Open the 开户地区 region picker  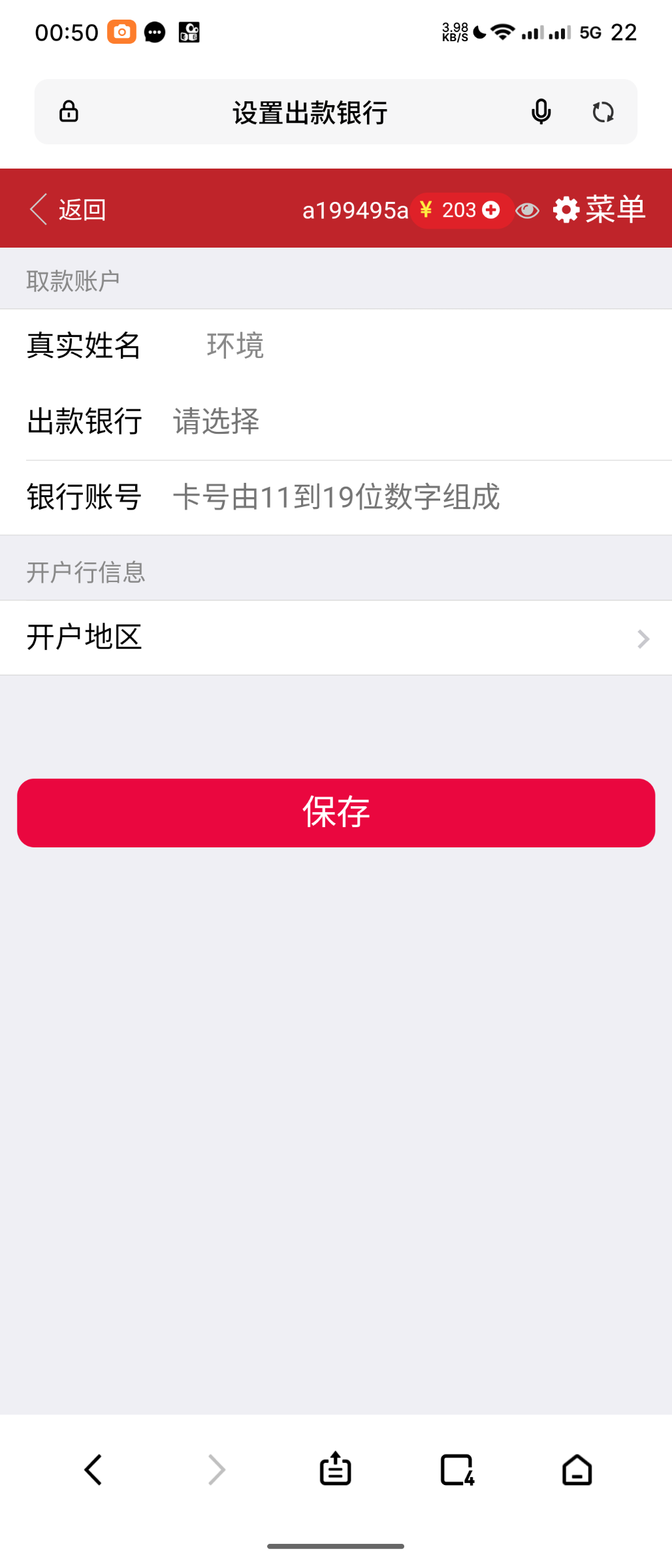pos(336,638)
